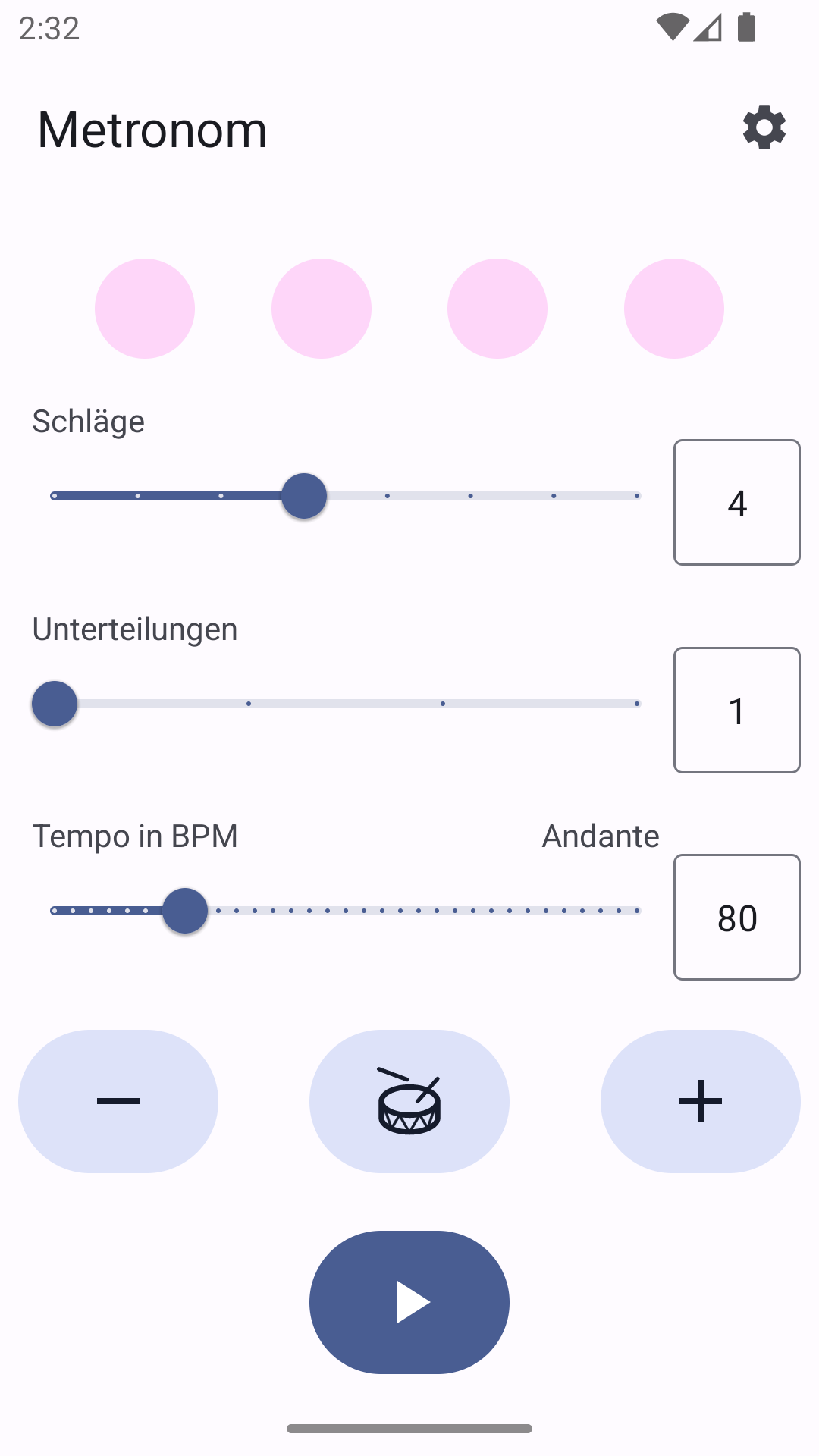Start the metronome with the play button
This screenshot has height=1456, width=819.
[x=409, y=1301]
